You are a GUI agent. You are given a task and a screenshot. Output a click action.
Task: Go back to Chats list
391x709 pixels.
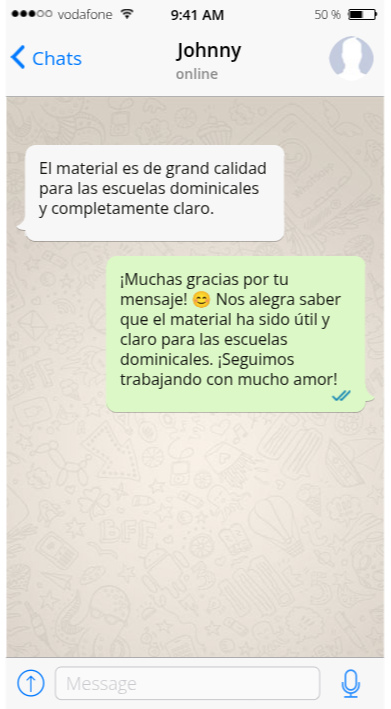click(46, 58)
